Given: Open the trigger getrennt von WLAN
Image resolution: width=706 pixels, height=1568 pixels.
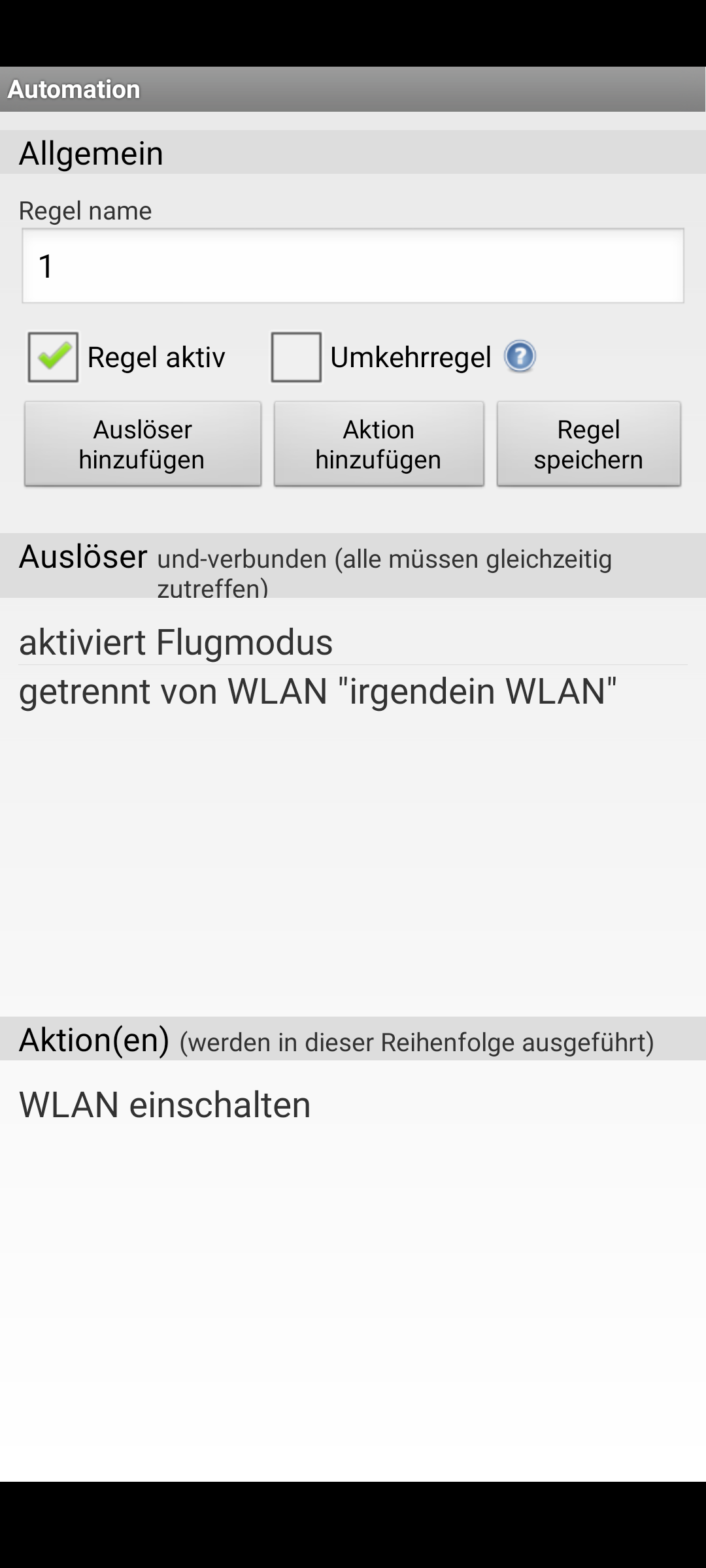Looking at the screenshot, I should click(x=318, y=691).
